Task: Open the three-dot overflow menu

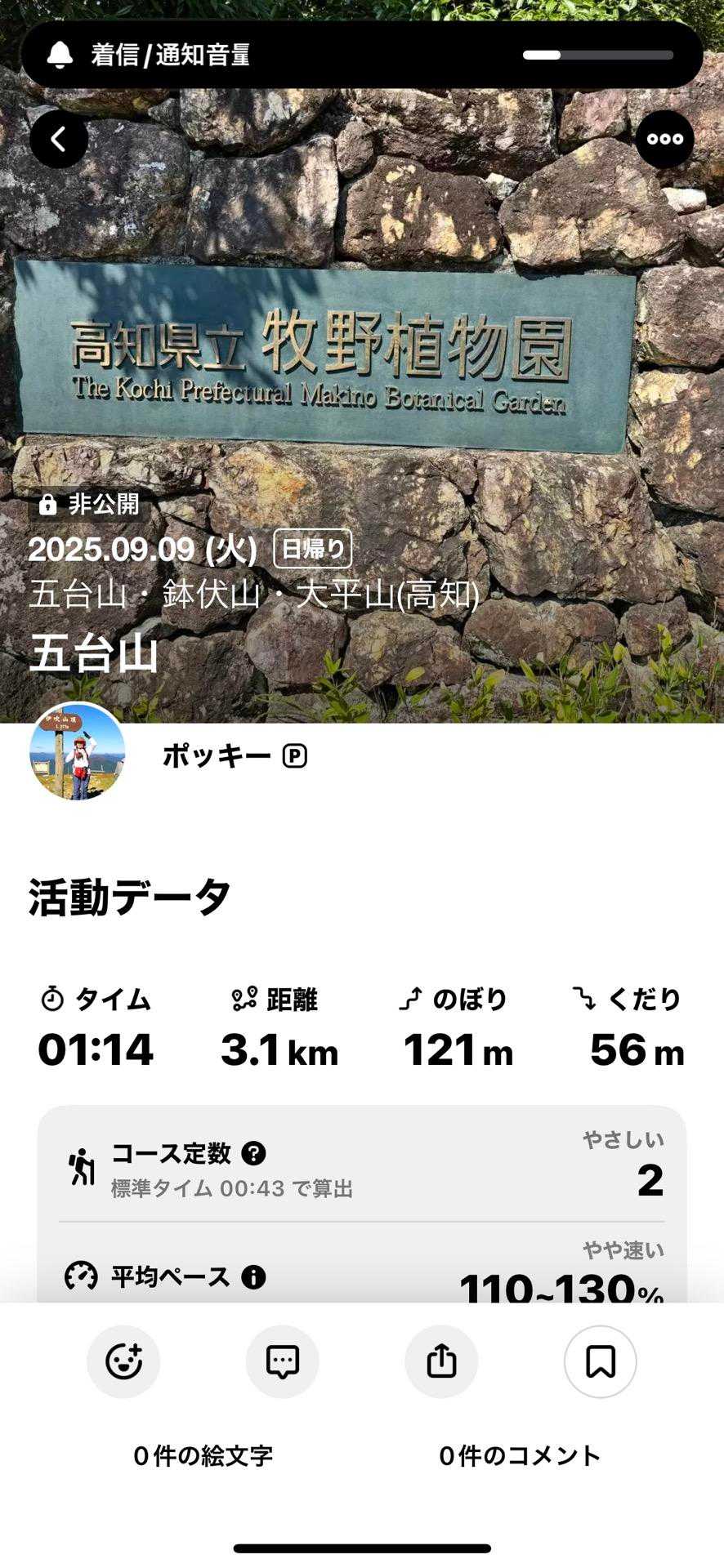Action: pyautogui.click(x=664, y=140)
